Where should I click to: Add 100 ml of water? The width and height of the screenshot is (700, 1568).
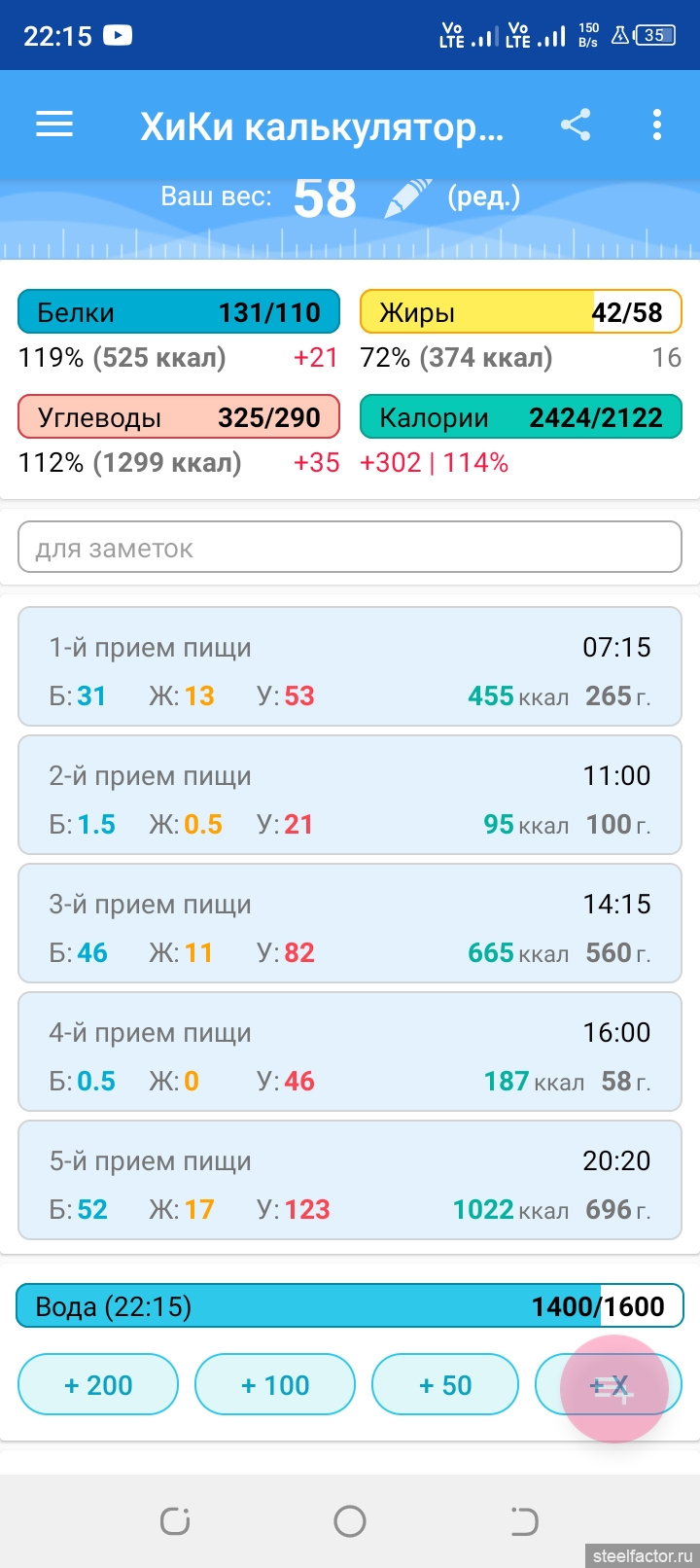(x=275, y=1385)
